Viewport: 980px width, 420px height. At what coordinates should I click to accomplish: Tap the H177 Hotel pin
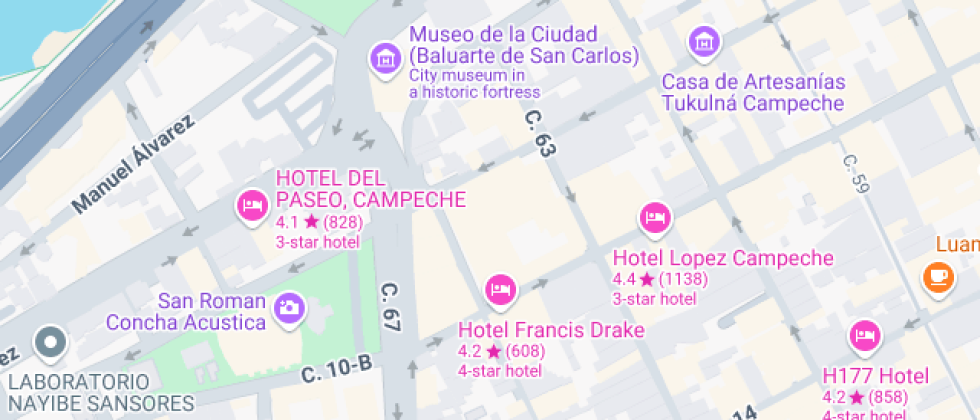pos(865,336)
